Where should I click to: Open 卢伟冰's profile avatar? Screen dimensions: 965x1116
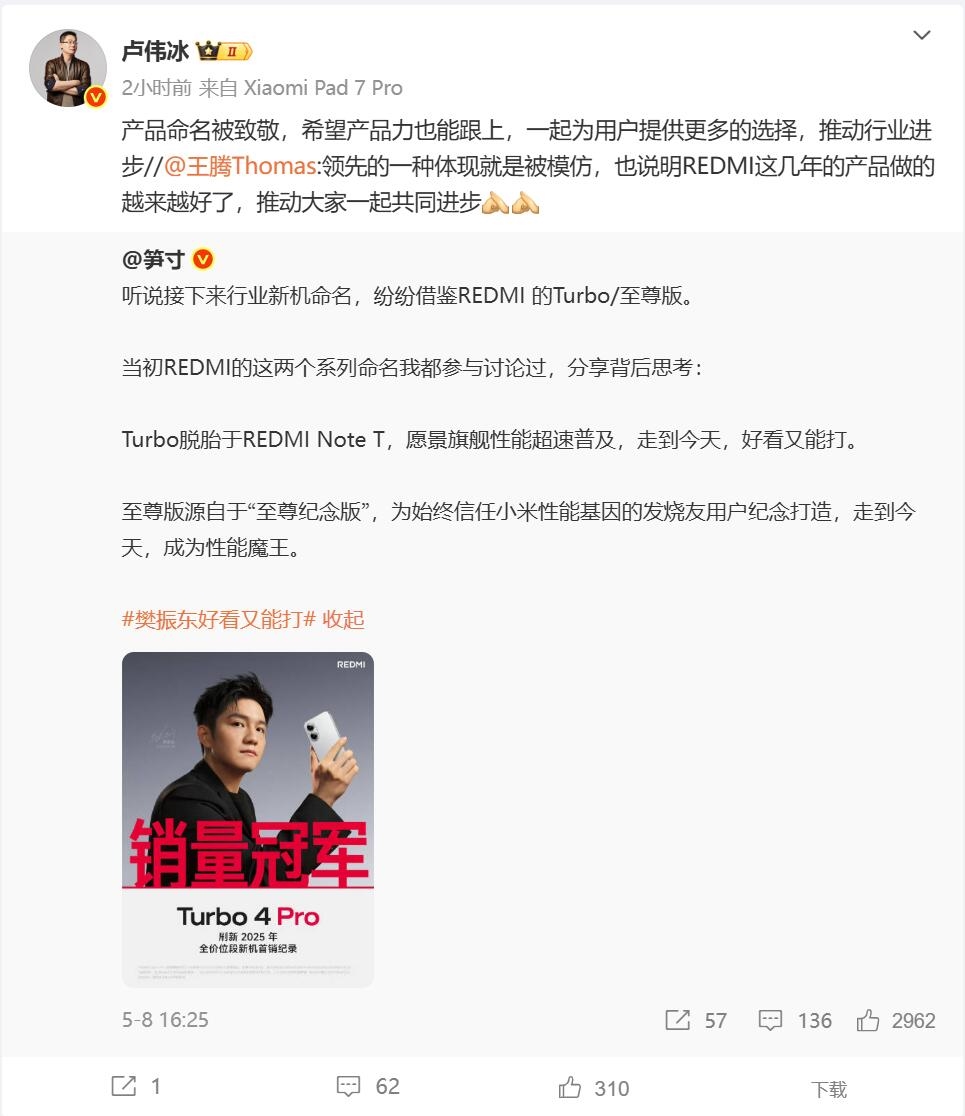68,68
